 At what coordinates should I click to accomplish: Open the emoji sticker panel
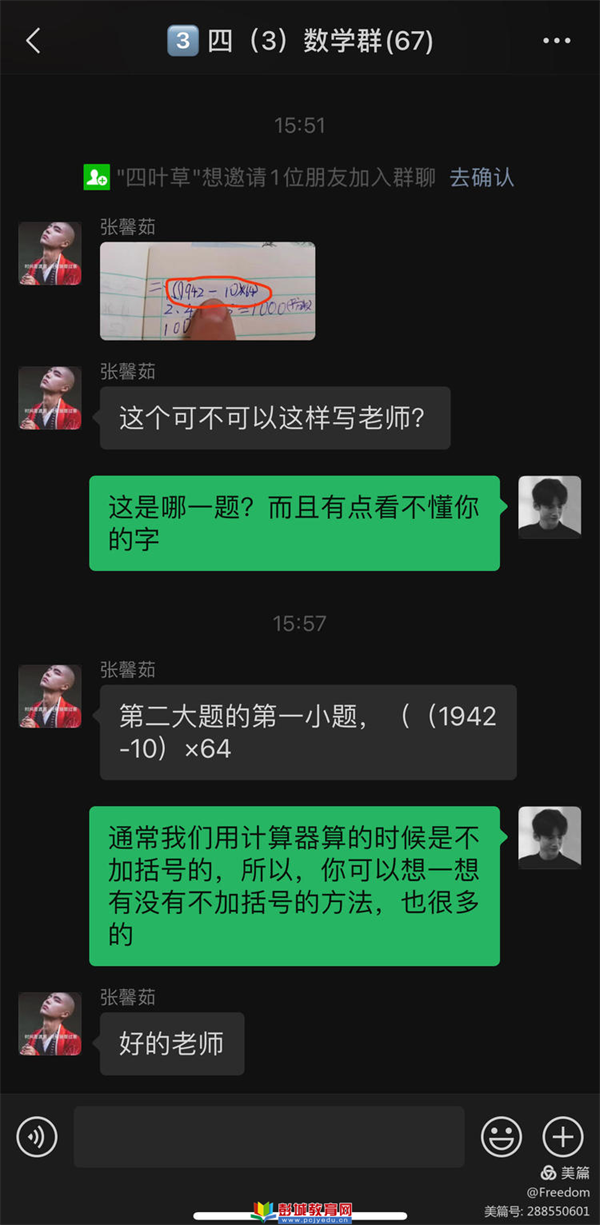501,1137
